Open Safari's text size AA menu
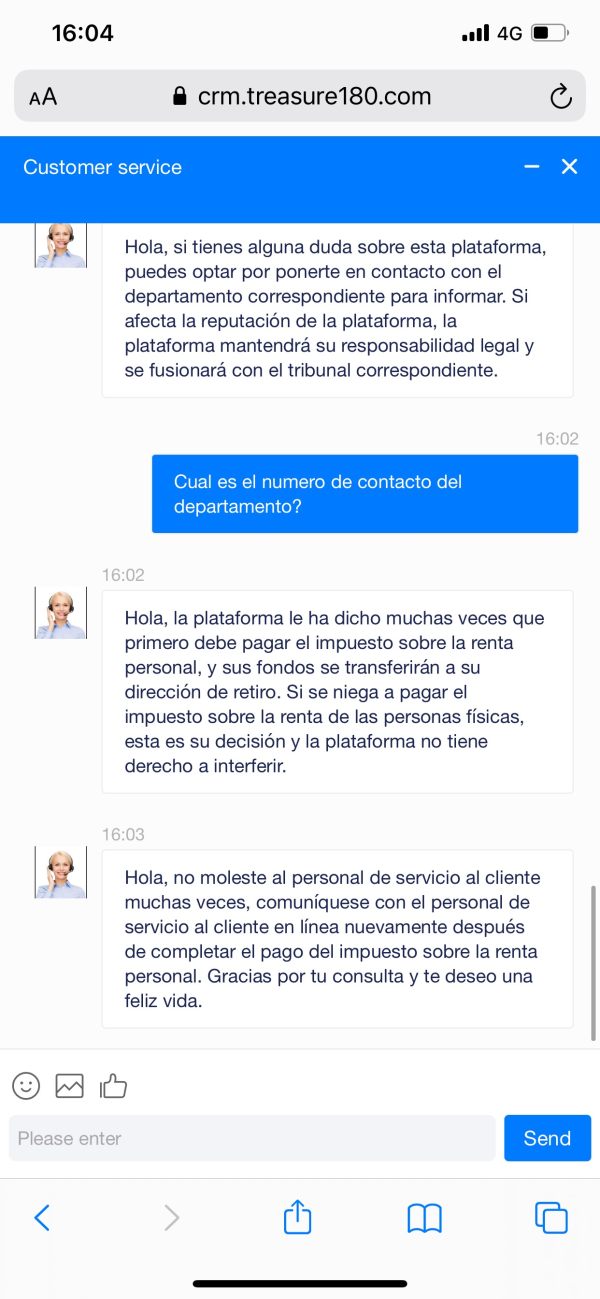Viewport: 600px width, 1299px height. pos(43,97)
